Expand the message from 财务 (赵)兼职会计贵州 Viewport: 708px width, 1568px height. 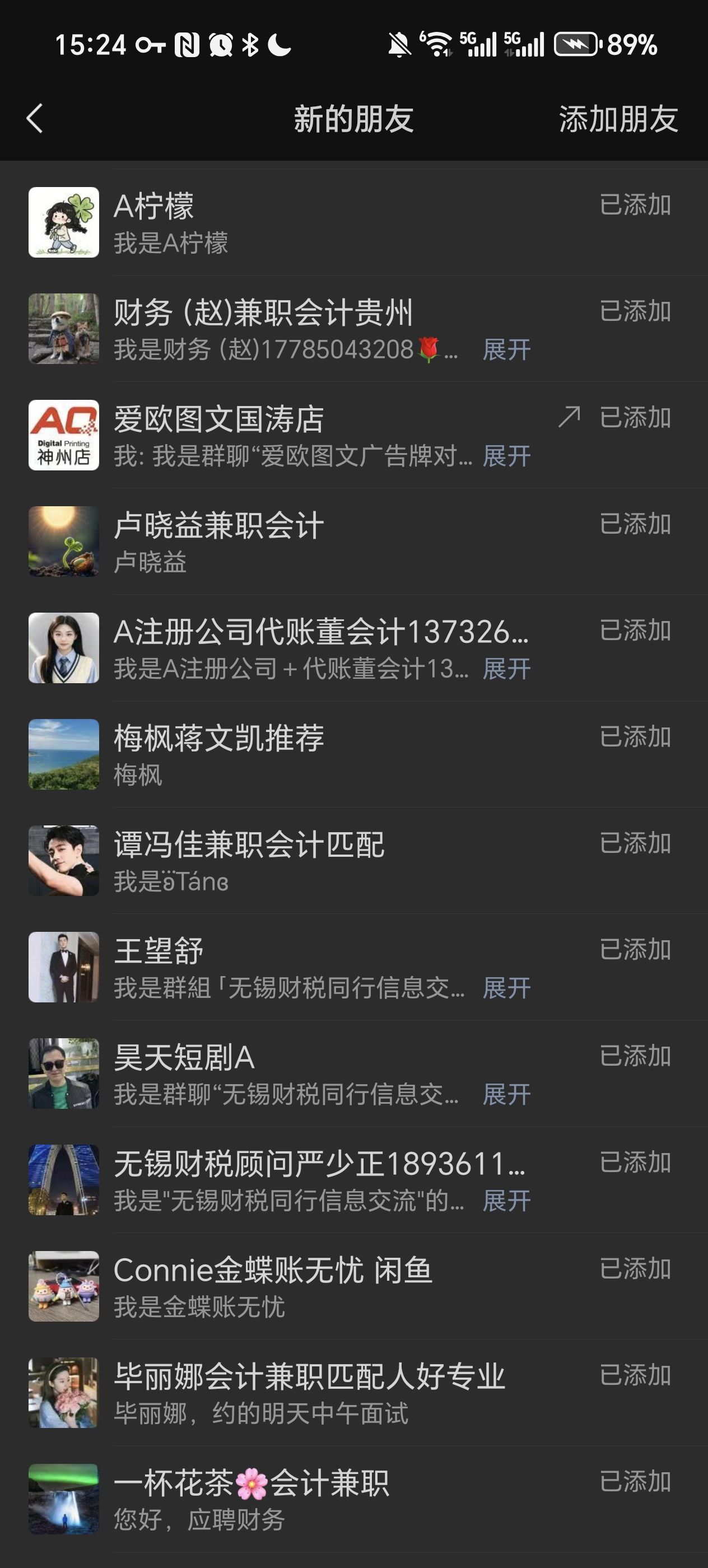tap(506, 350)
